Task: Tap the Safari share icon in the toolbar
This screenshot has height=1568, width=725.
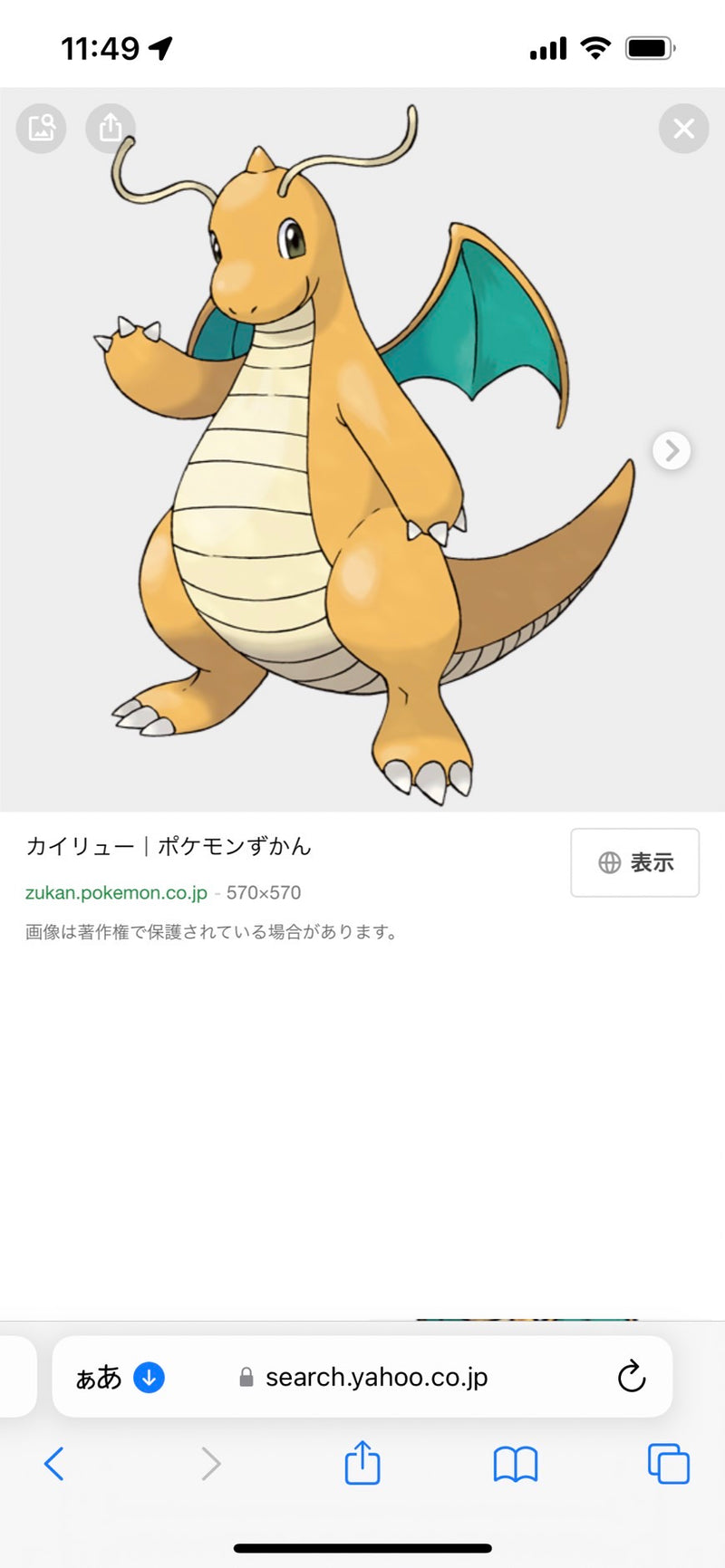Action: [362, 1464]
